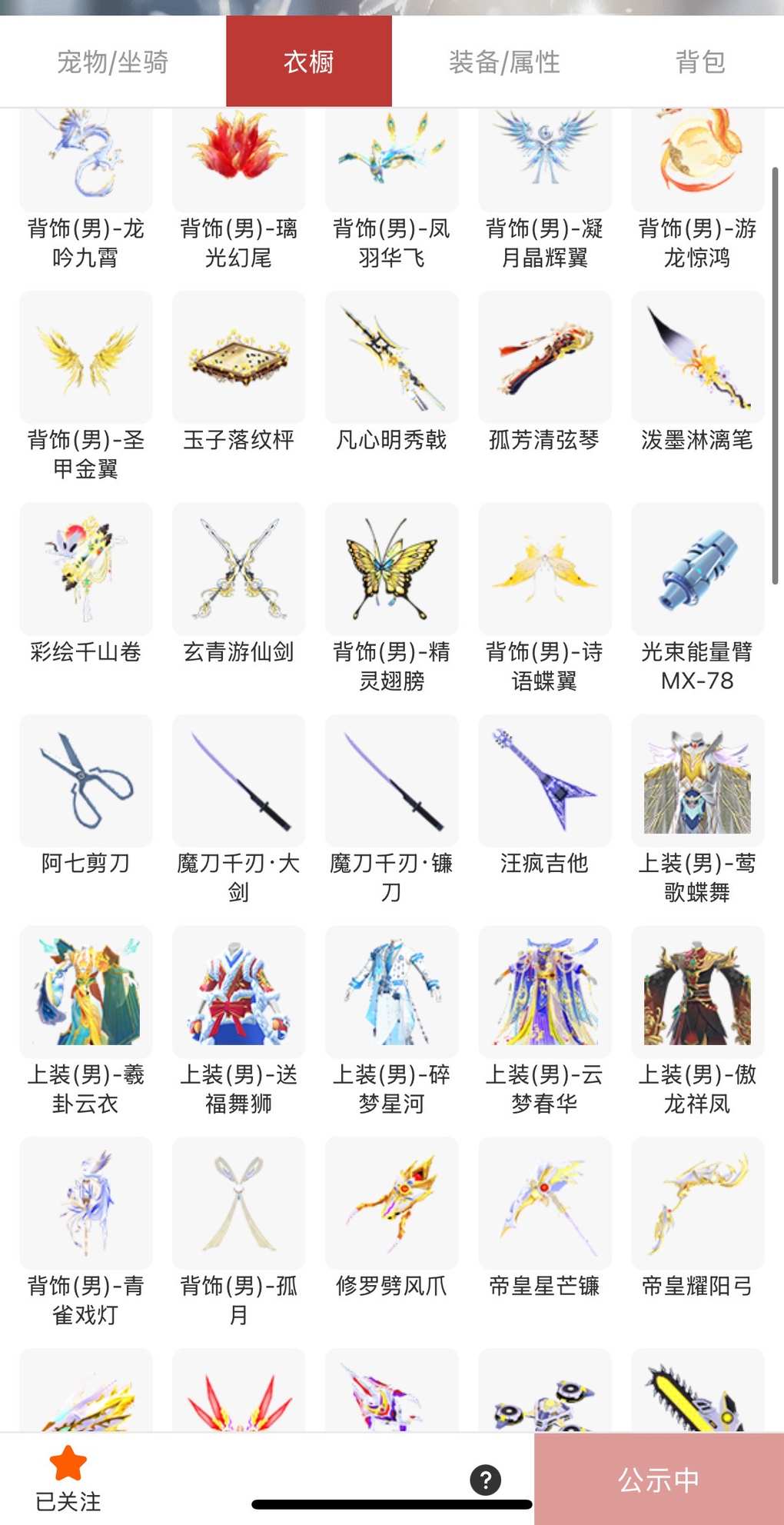Screen dimensions: 784x1525
Task: Open the 背包 tab
Action: 699,62
